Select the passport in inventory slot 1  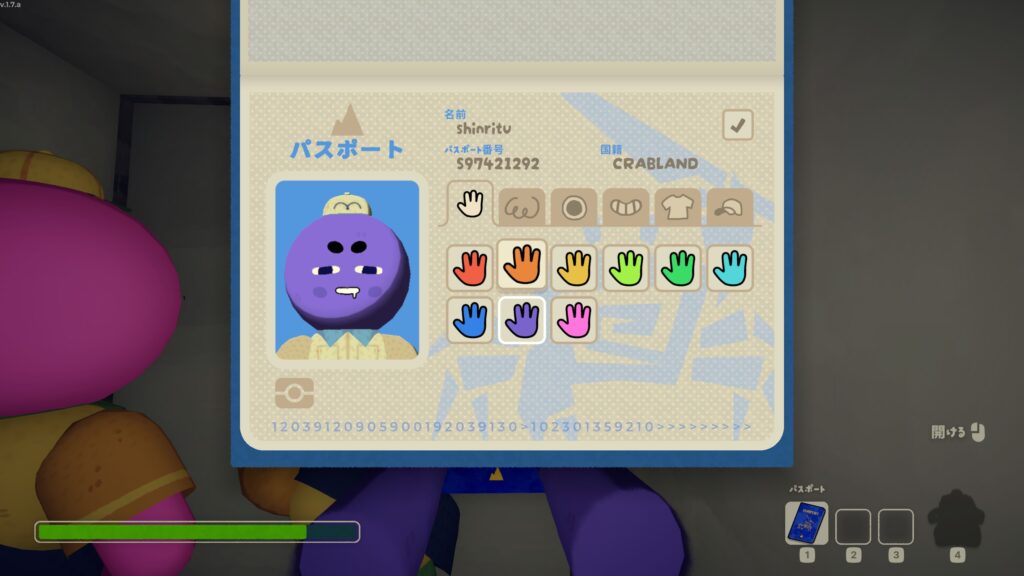(x=806, y=524)
